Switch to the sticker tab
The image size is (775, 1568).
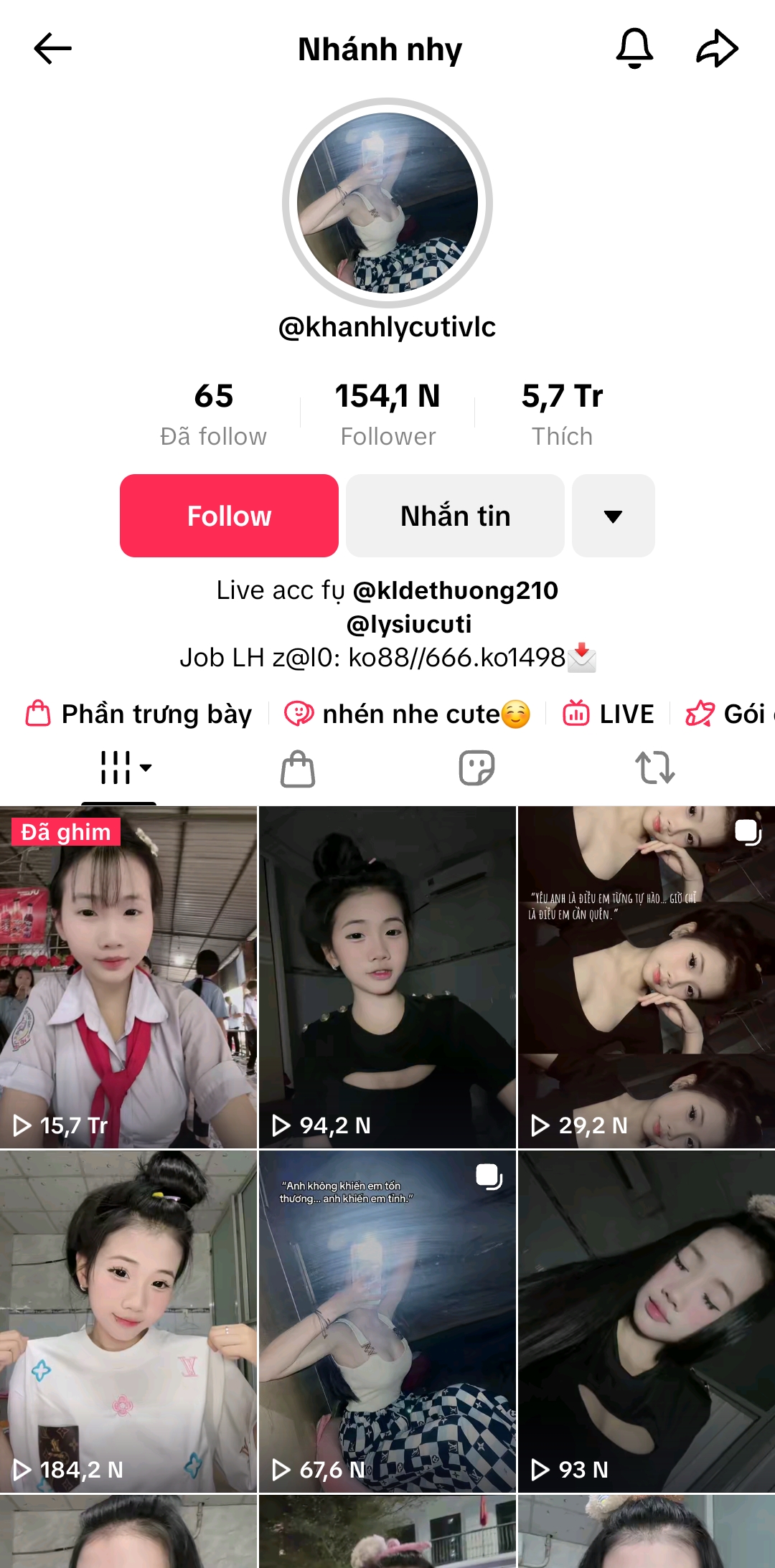coord(476,768)
